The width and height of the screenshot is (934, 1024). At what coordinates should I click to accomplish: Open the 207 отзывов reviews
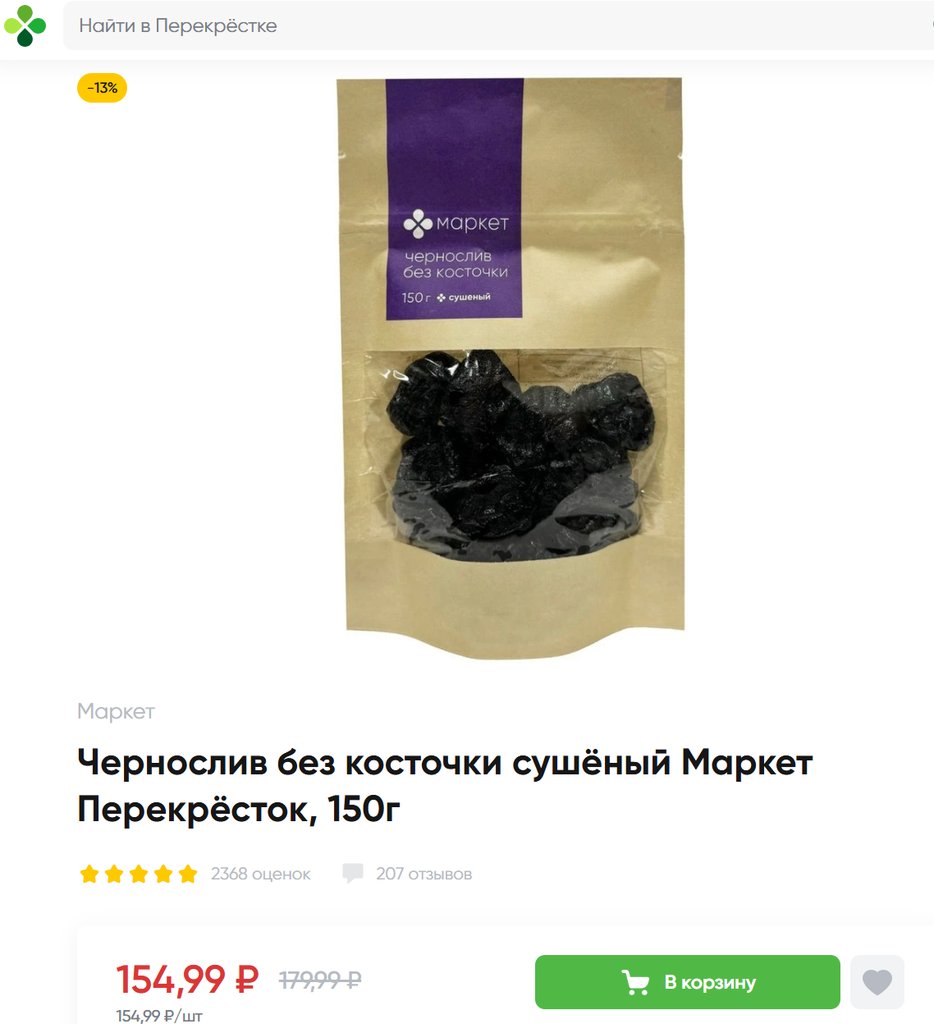click(408, 874)
